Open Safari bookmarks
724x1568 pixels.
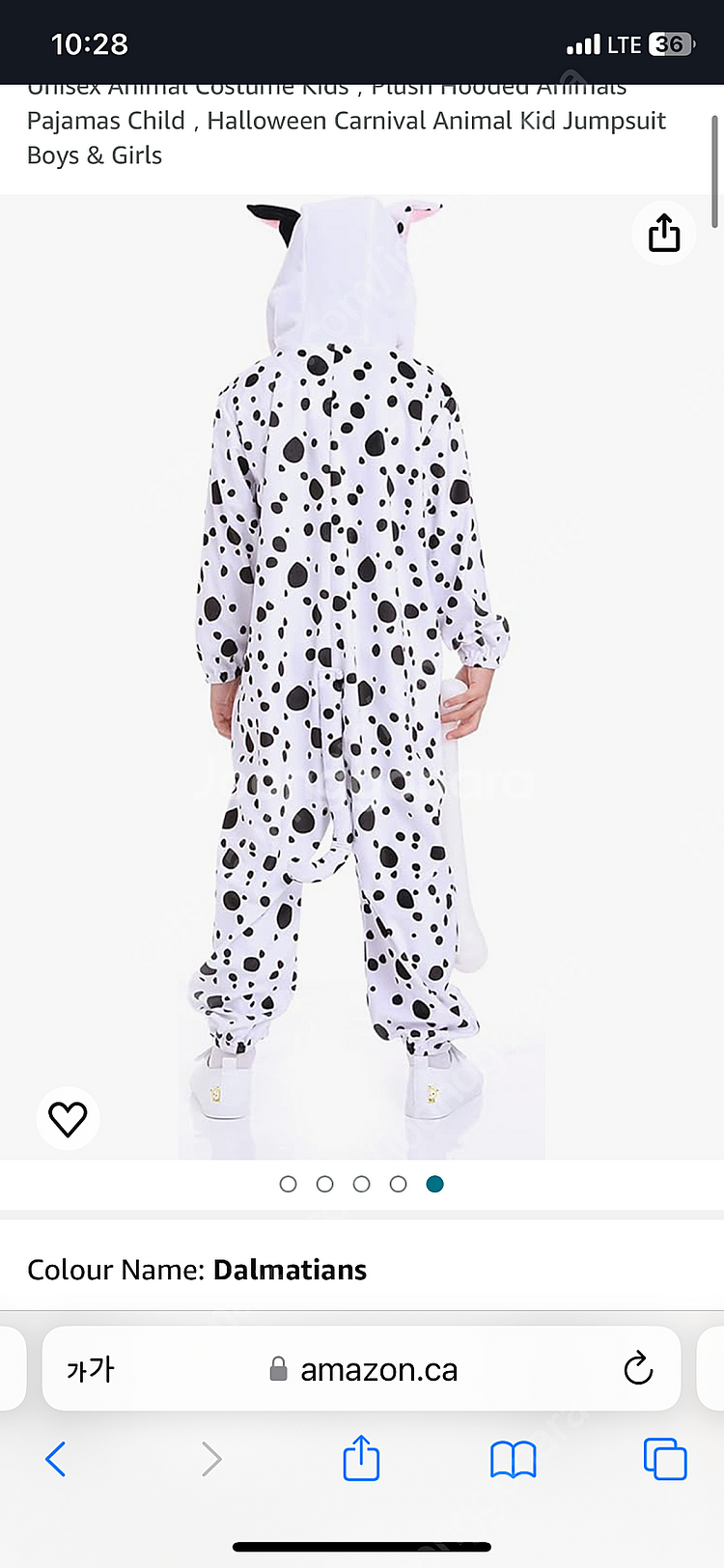point(513,1459)
